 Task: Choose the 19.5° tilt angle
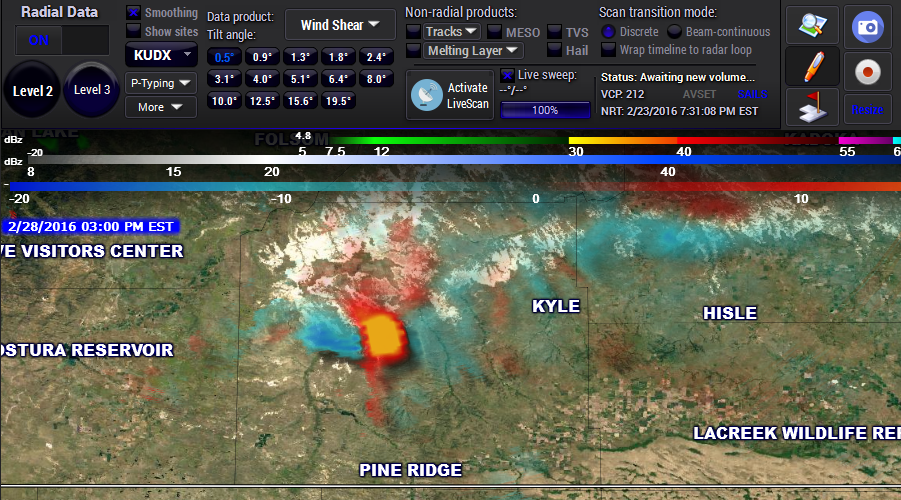[x=339, y=100]
